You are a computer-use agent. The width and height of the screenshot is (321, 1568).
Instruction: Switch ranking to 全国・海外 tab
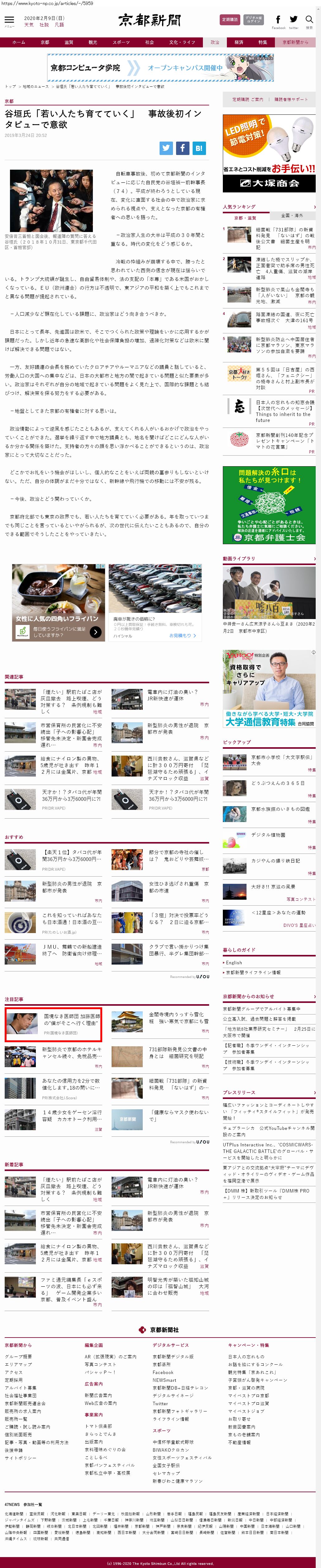pyautogui.click(x=292, y=215)
